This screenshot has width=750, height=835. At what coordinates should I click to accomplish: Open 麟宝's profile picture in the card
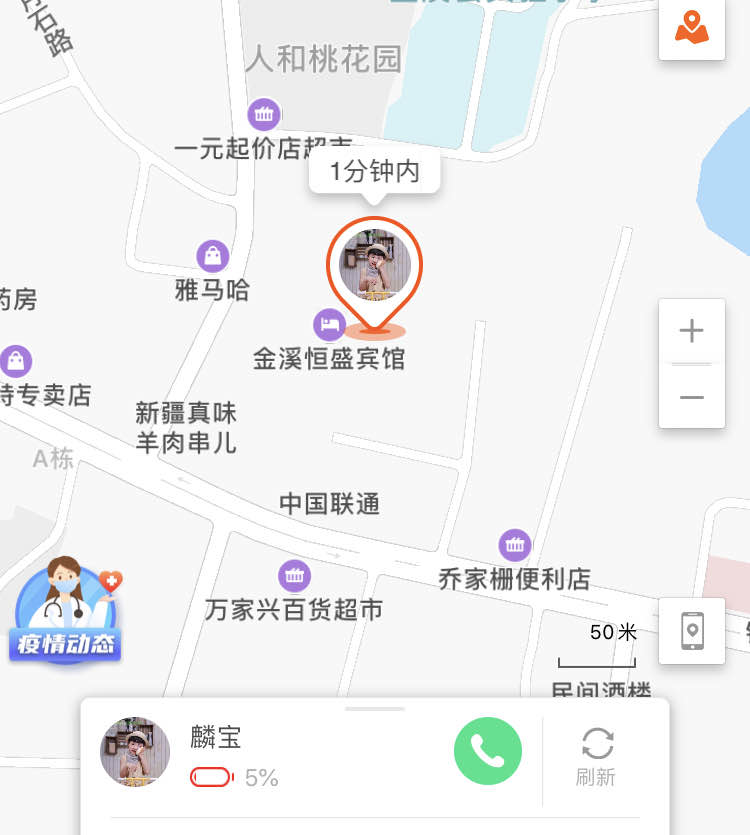[135, 751]
